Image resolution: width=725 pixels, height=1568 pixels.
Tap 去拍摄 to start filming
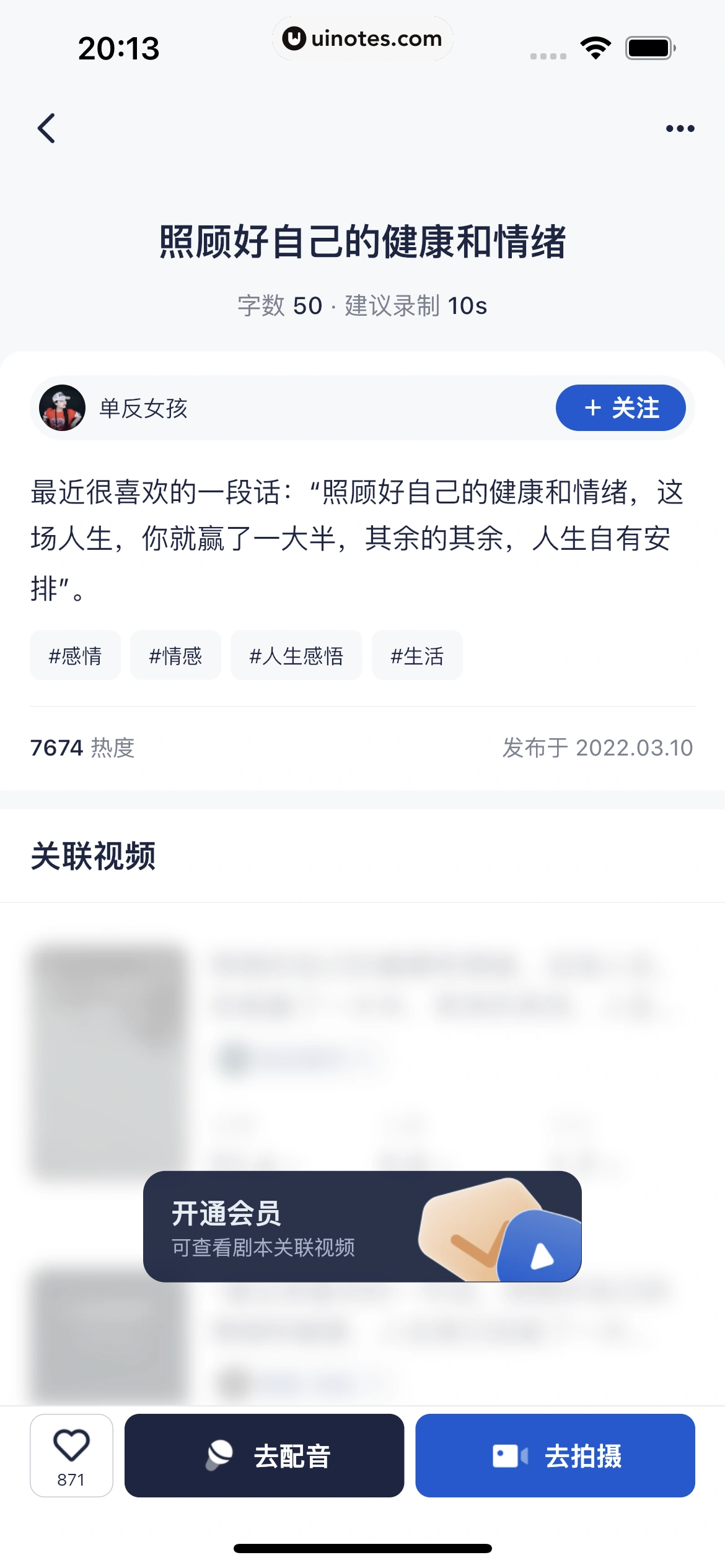(555, 1455)
